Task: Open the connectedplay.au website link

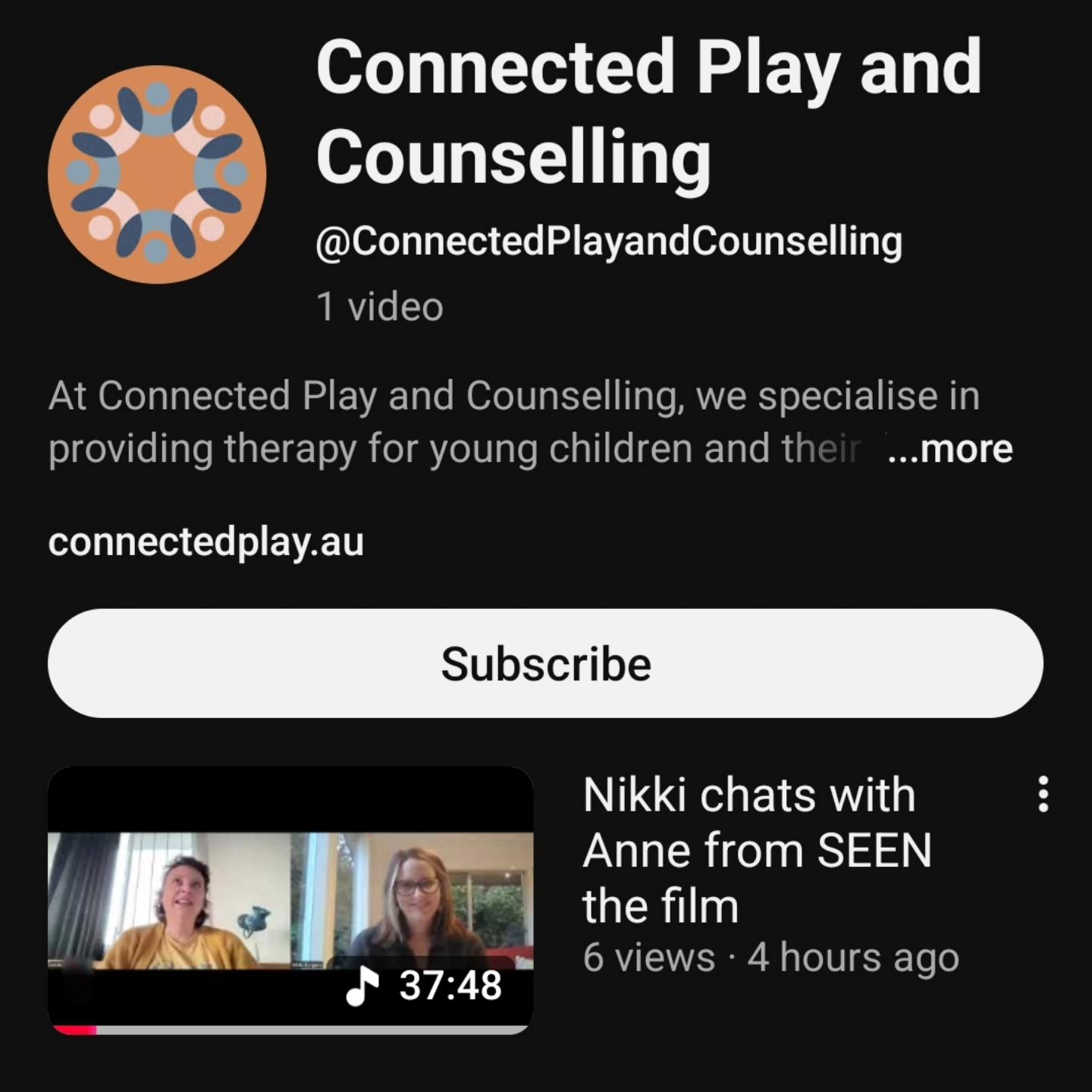Action: coord(206,542)
